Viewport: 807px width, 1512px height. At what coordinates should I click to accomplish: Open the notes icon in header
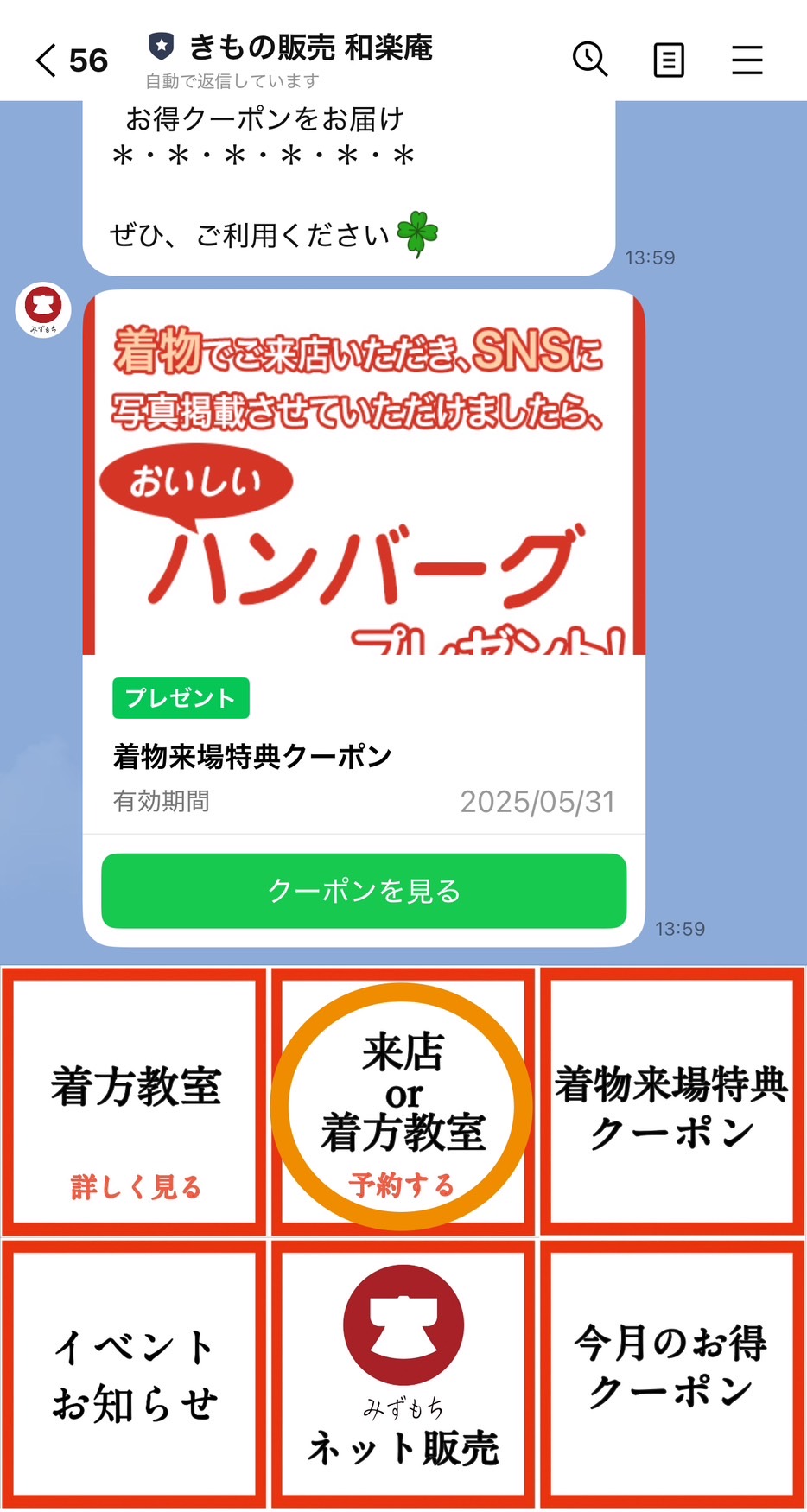coord(668,60)
